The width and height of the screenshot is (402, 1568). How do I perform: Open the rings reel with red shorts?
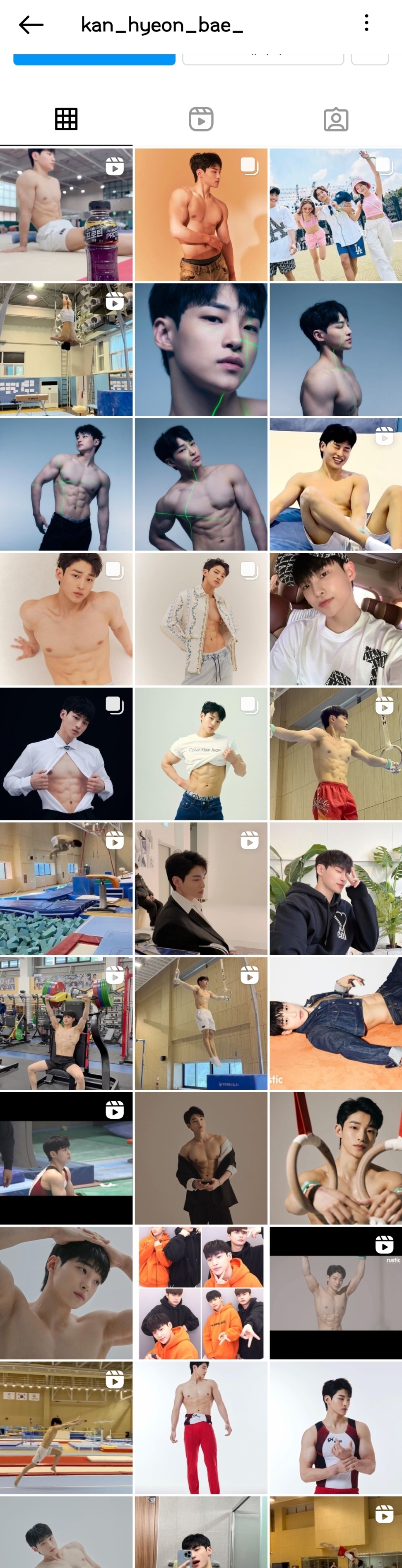tap(336, 753)
